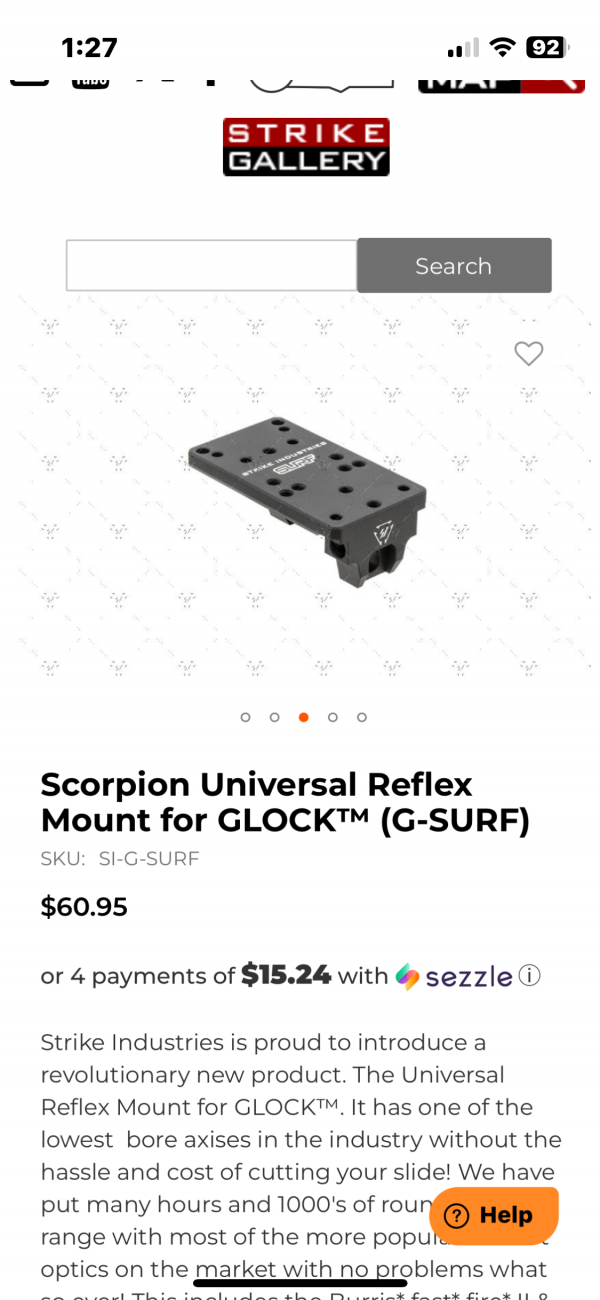Go to the fifth carousel dot
The image size is (600, 1300).
362,717
